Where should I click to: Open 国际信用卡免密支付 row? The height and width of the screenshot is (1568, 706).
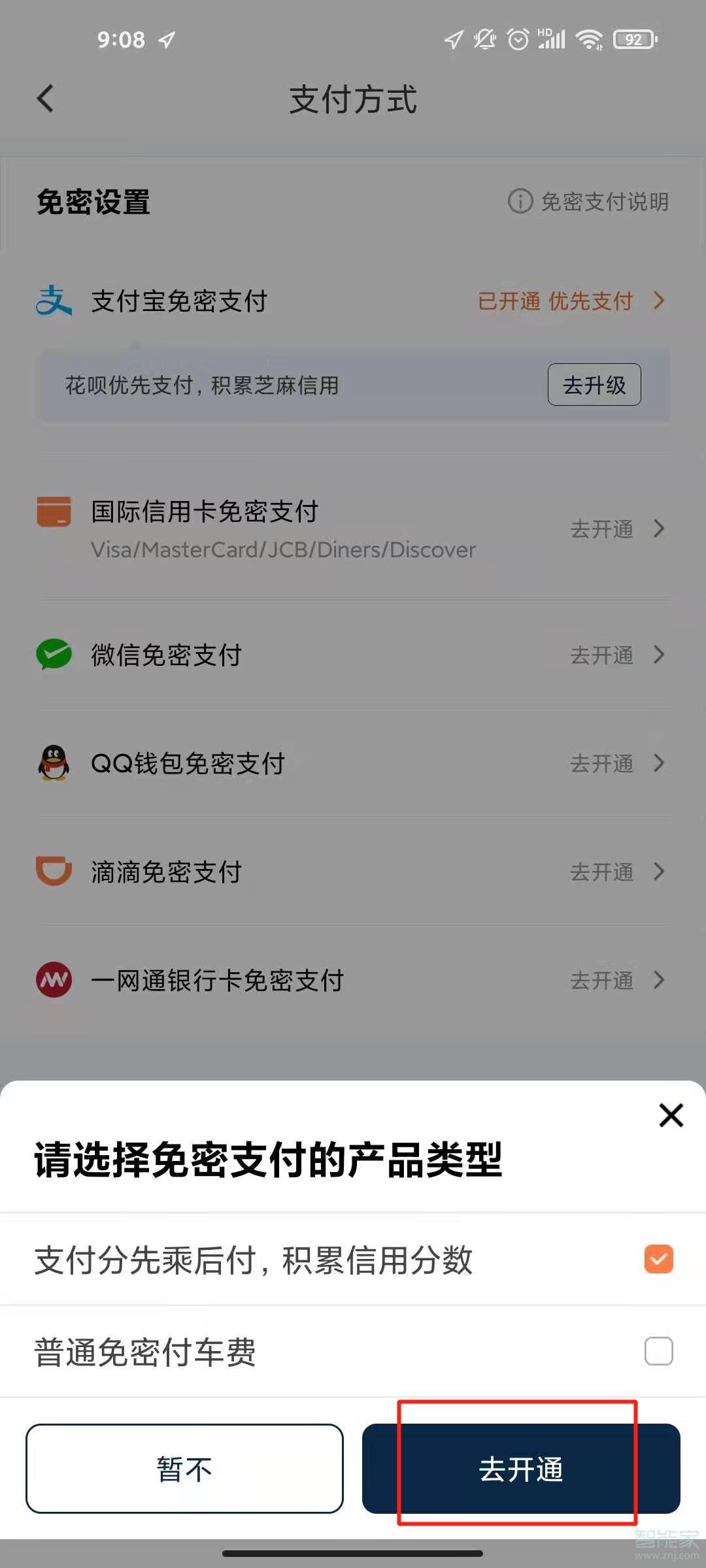pyautogui.click(x=353, y=529)
